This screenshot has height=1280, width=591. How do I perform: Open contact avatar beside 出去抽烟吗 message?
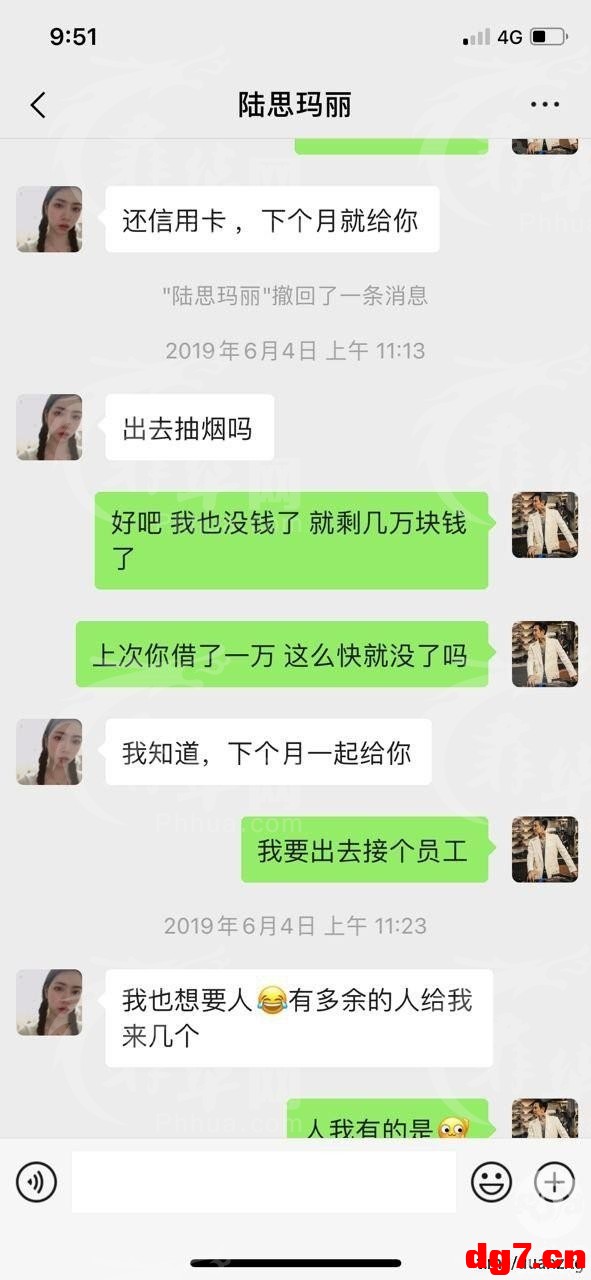tap(49, 427)
